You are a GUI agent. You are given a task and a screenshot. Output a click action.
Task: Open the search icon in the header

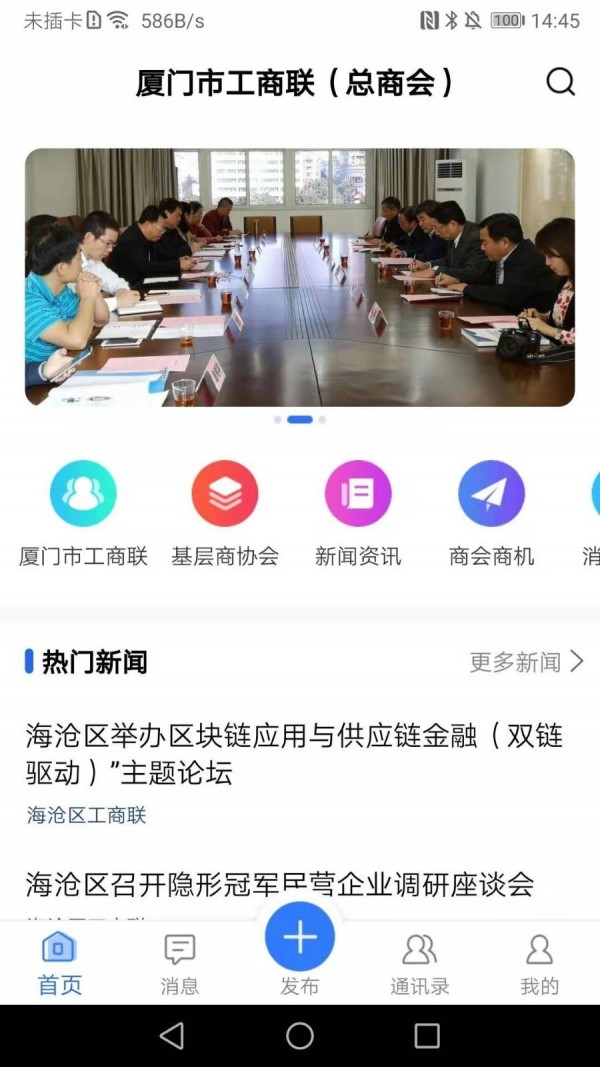[x=561, y=82]
